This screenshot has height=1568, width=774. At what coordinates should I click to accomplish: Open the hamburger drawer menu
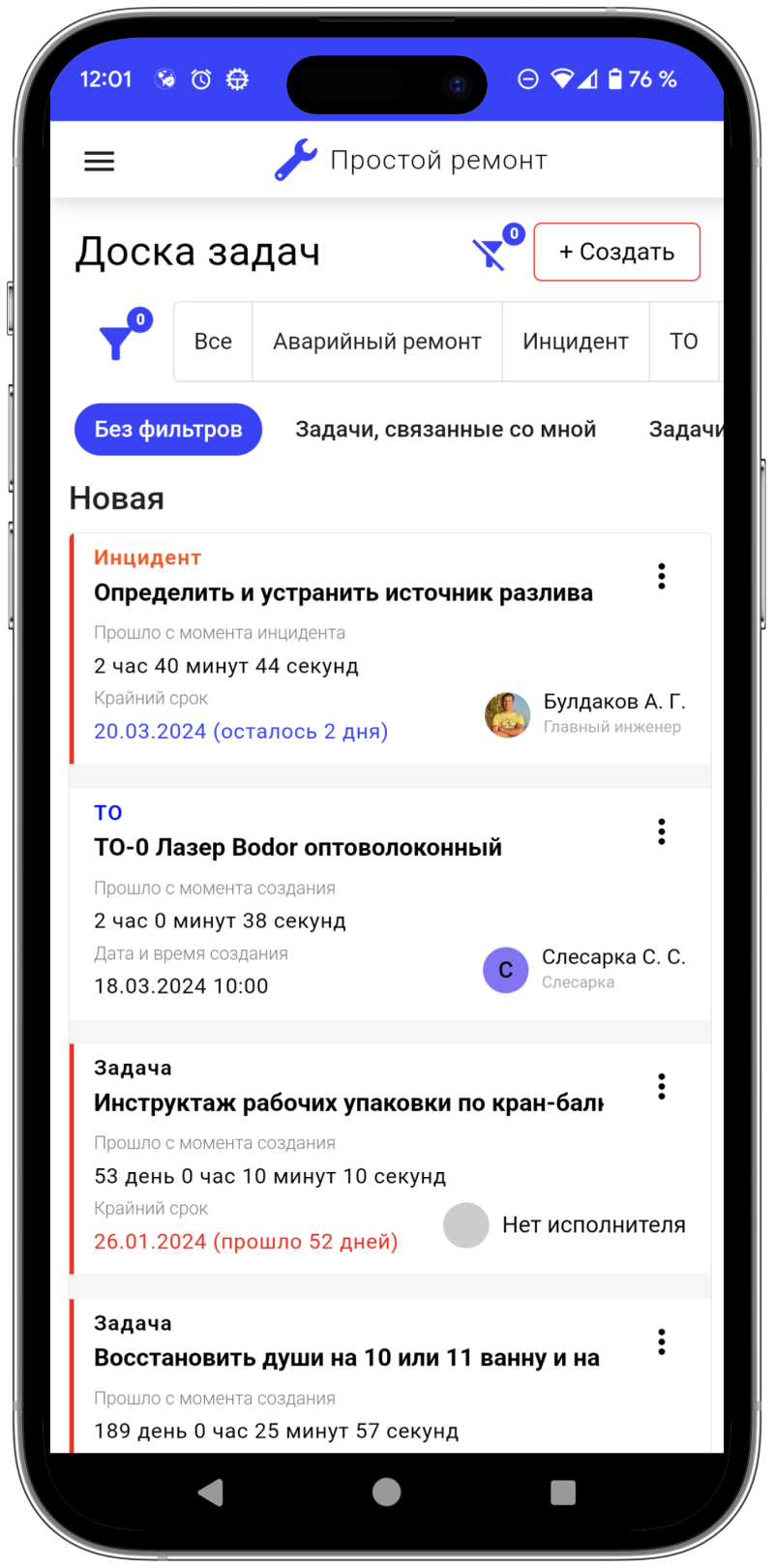click(x=100, y=161)
